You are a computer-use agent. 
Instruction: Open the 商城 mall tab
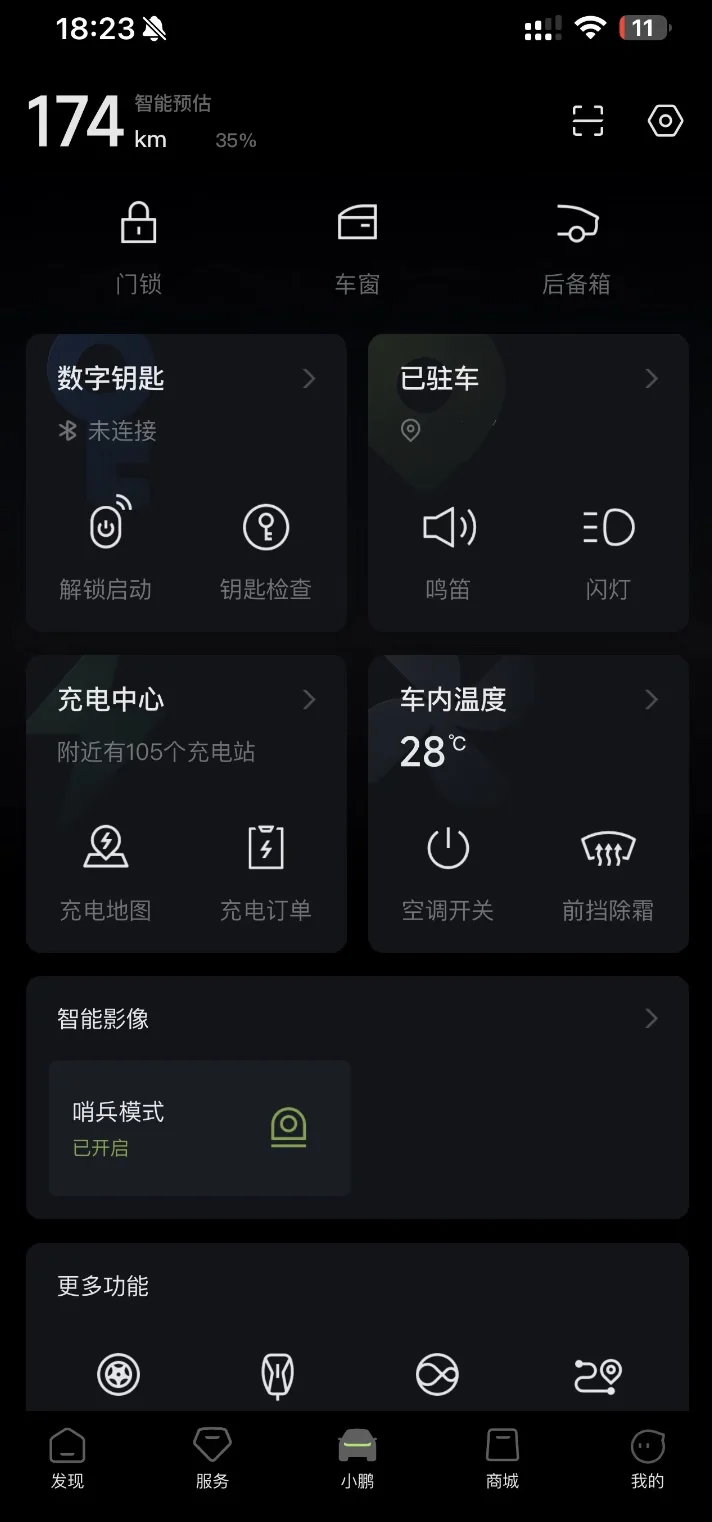pyautogui.click(x=502, y=1460)
